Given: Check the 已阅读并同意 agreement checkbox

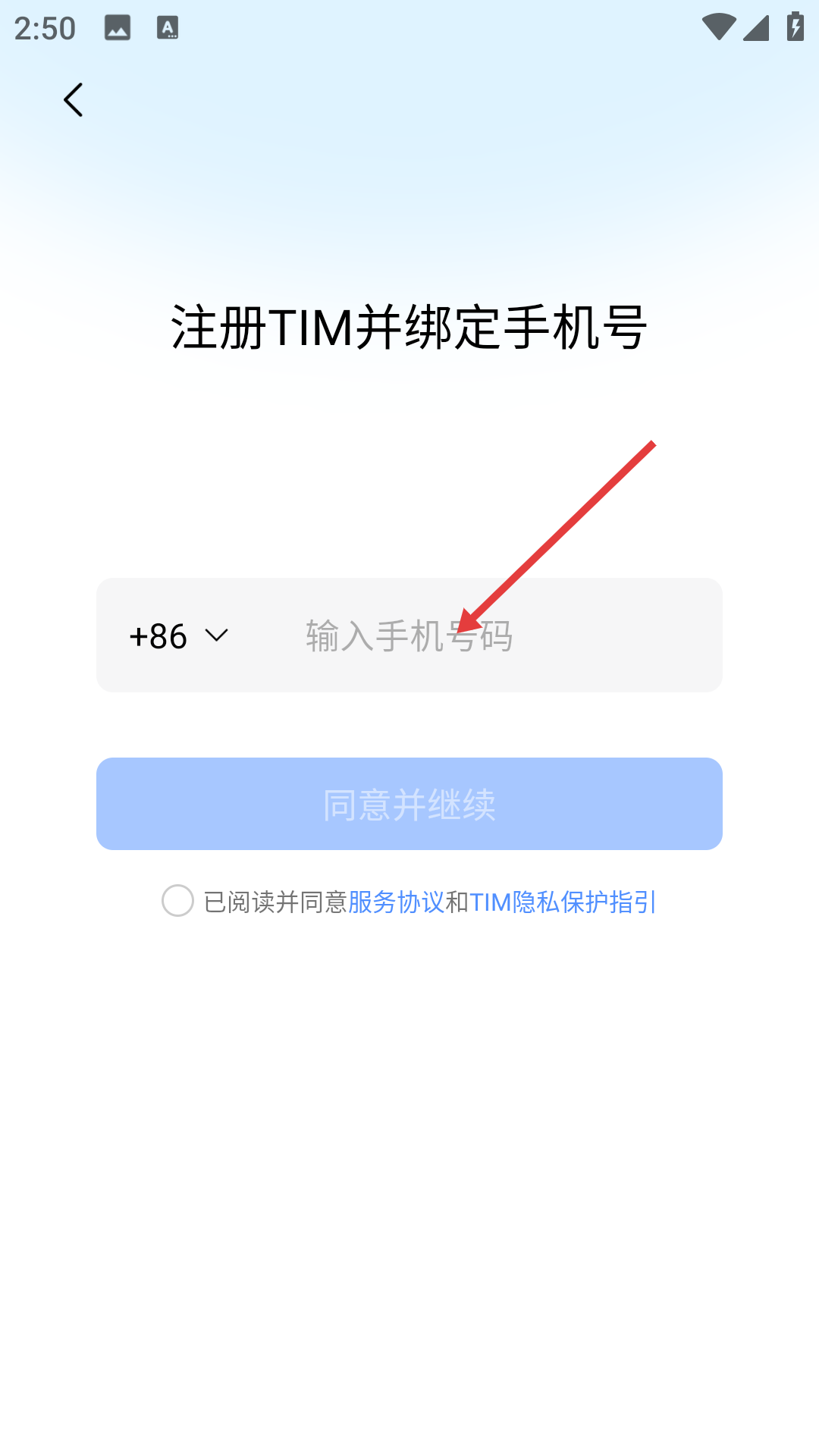Looking at the screenshot, I should [x=178, y=901].
